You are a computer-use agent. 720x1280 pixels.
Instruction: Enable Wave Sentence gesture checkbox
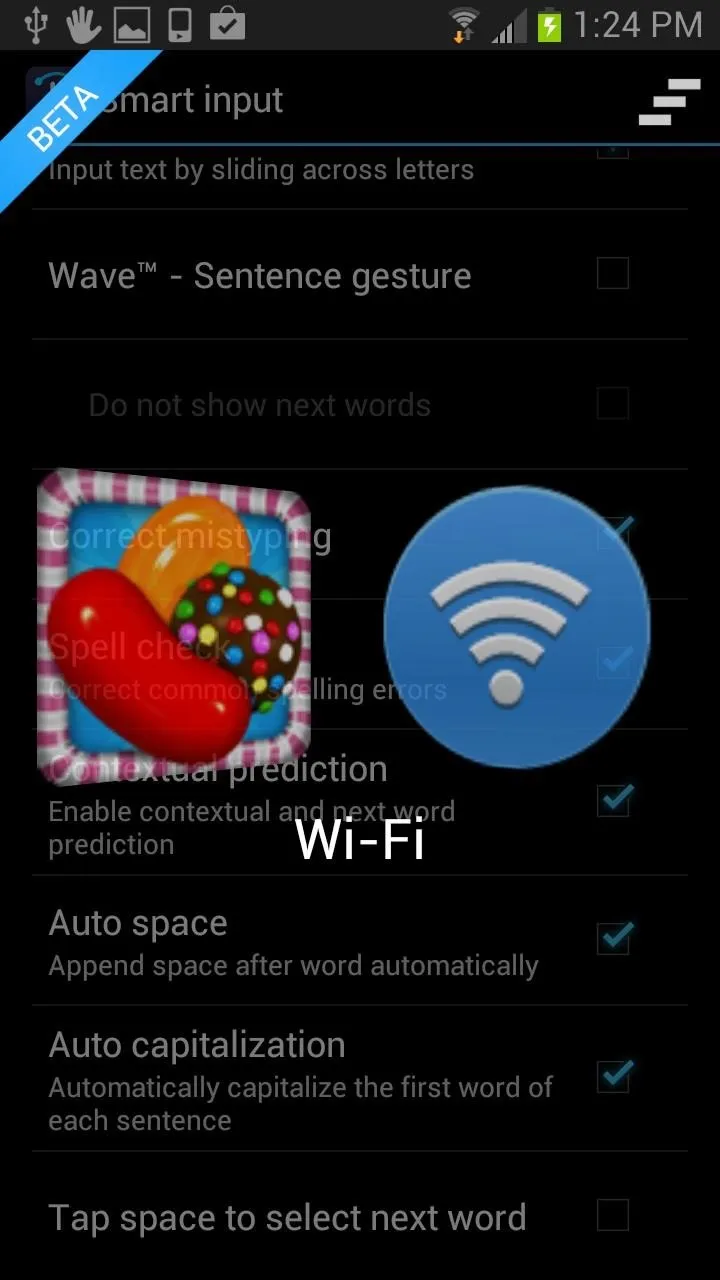click(x=612, y=273)
